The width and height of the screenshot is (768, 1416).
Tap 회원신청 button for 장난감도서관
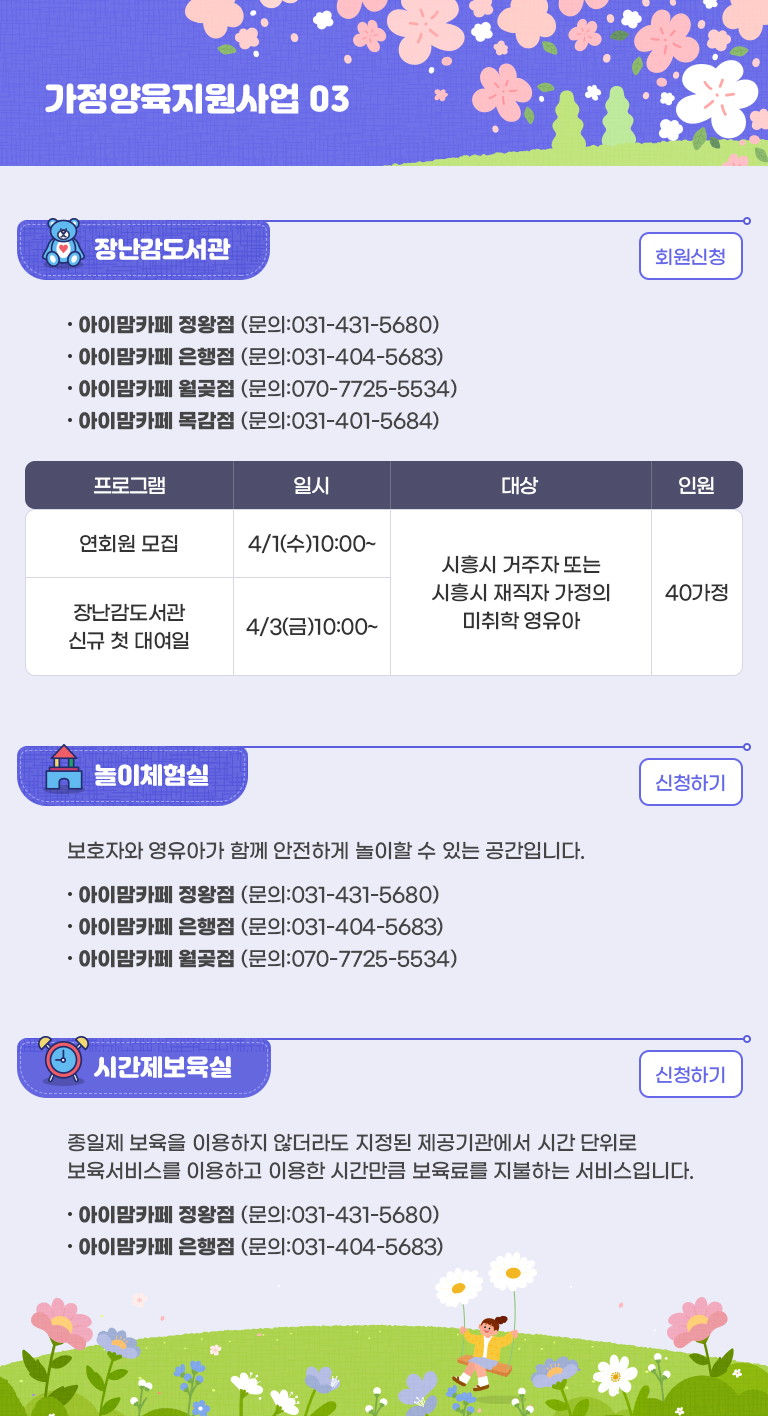coord(690,256)
